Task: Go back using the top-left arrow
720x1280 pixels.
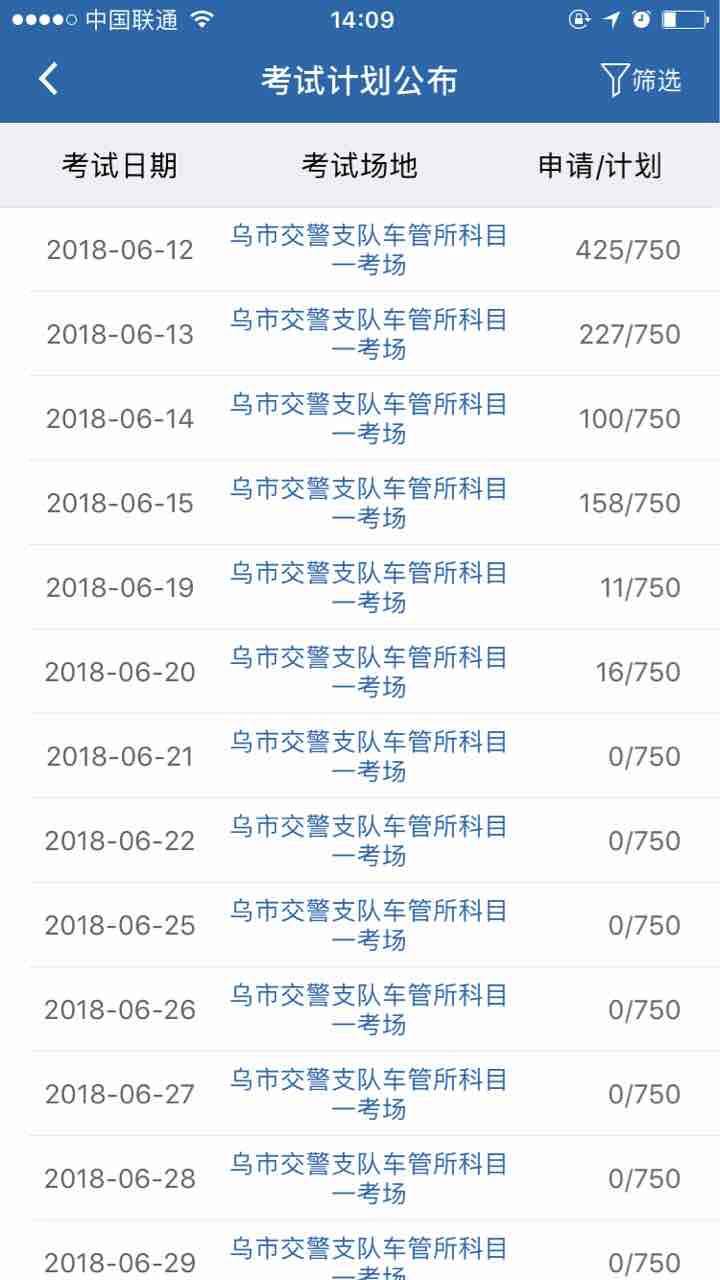Action: (x=48, y=79)
